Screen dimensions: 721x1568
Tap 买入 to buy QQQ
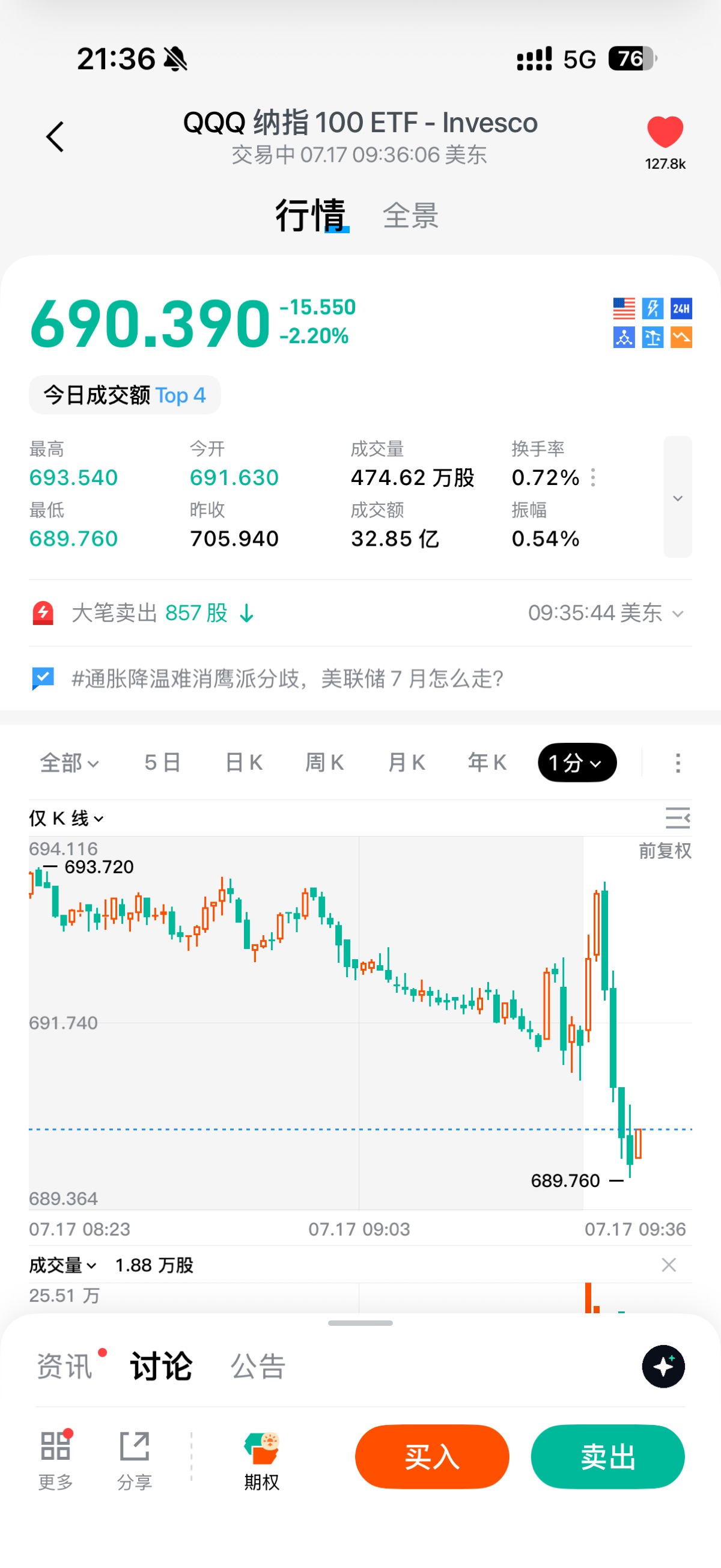coord(432,1457)
